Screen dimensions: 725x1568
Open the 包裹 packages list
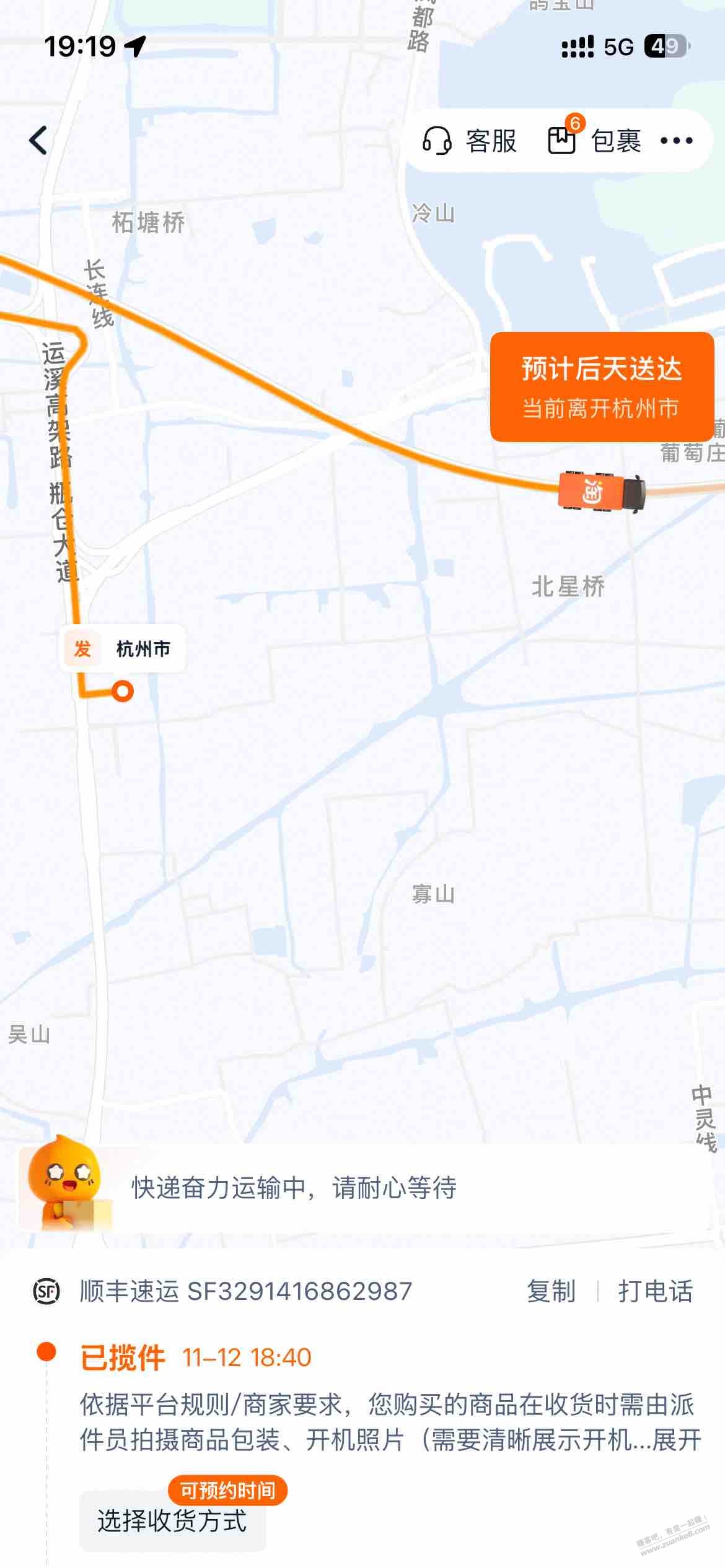pos(595,141)
